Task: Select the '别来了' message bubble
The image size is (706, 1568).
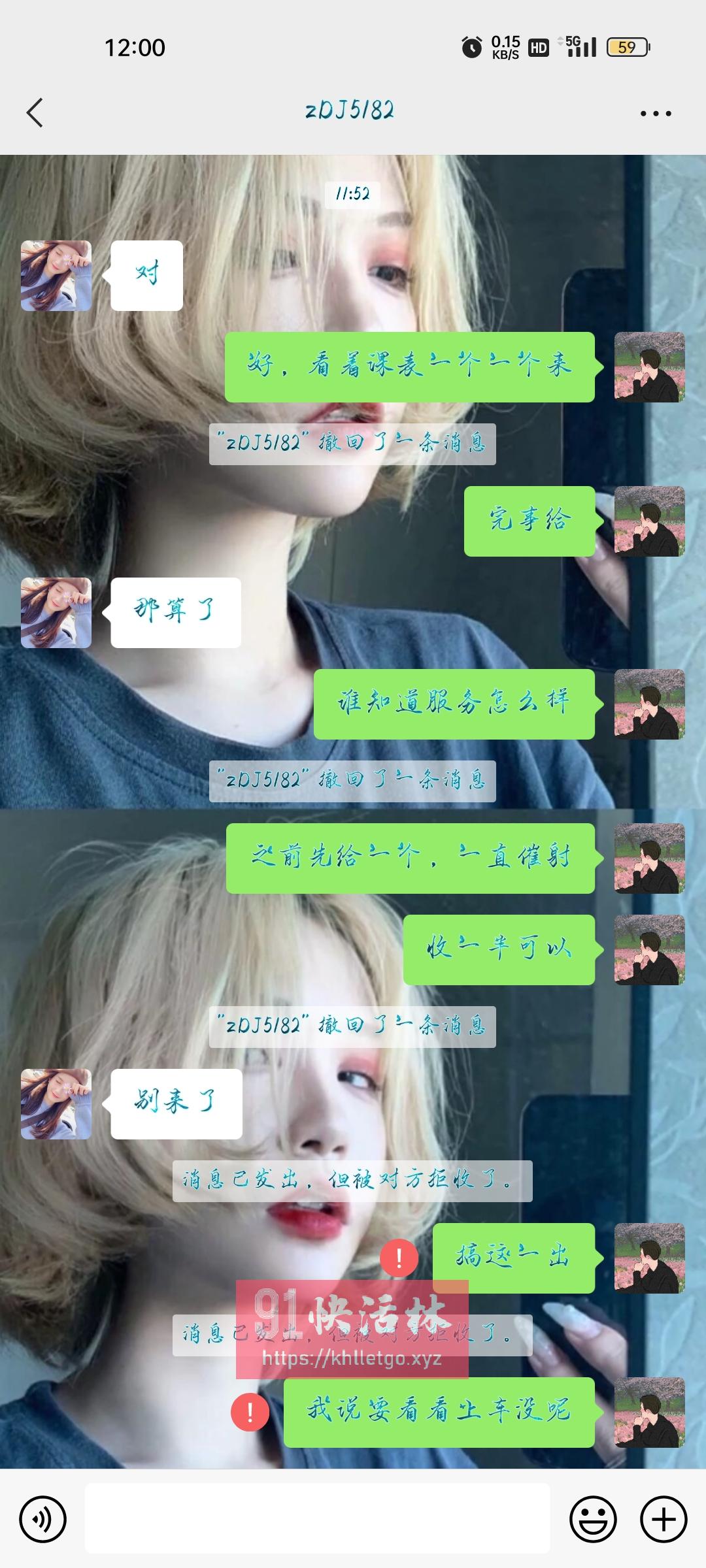Action: click(x=175, y=1103)
